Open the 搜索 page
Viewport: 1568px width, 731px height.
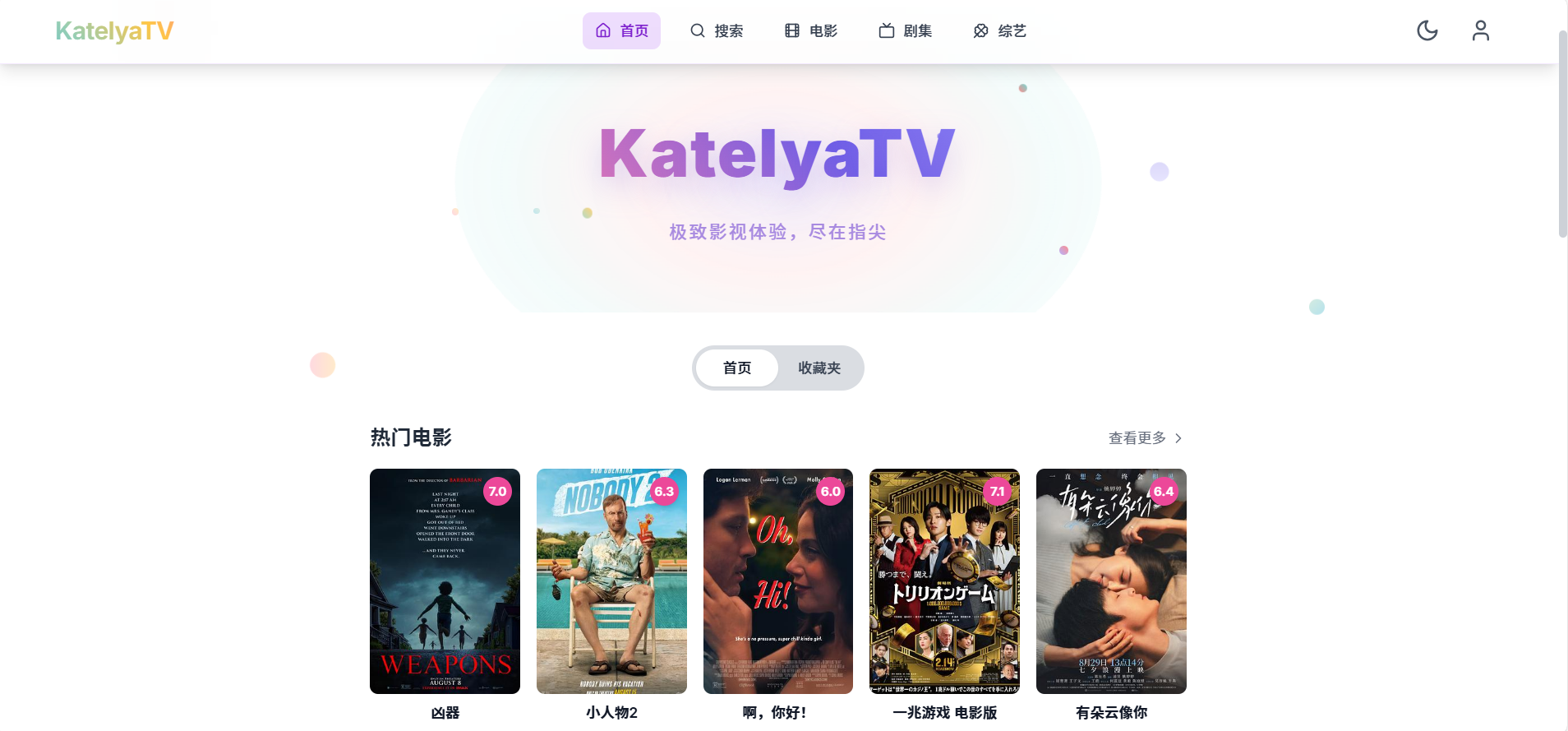[x=717, y=30]
